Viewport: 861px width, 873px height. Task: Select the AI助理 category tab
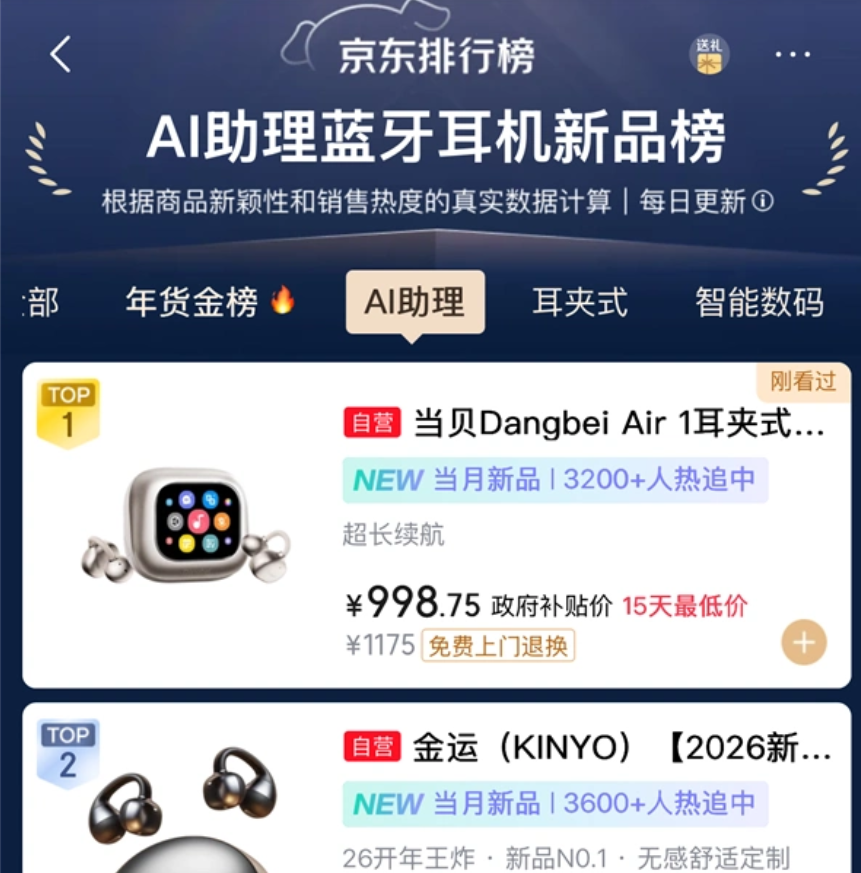tap(414, 302)
